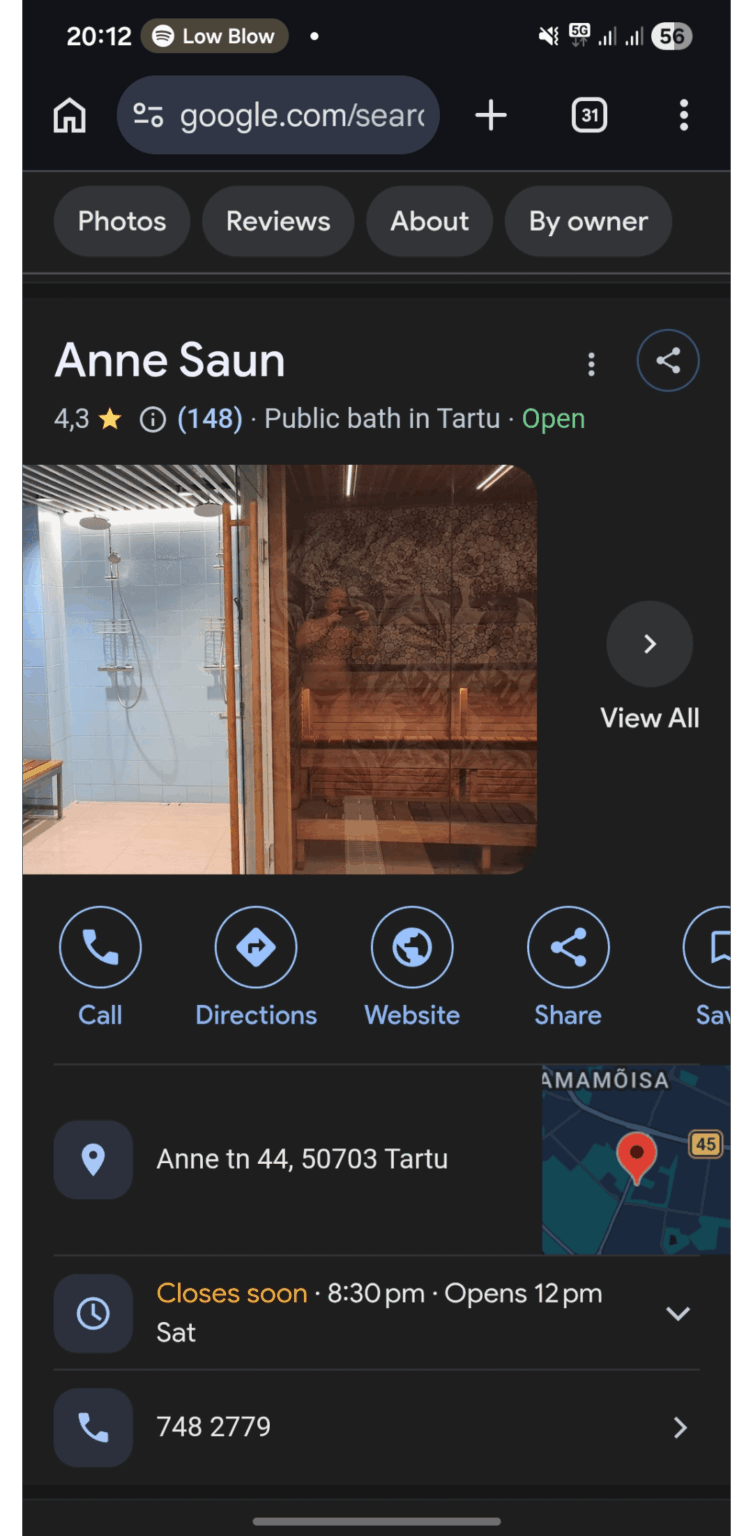The image size is (753, 1536).
Task: Expand the opening hours row
Action: (x=677, y=1313)
